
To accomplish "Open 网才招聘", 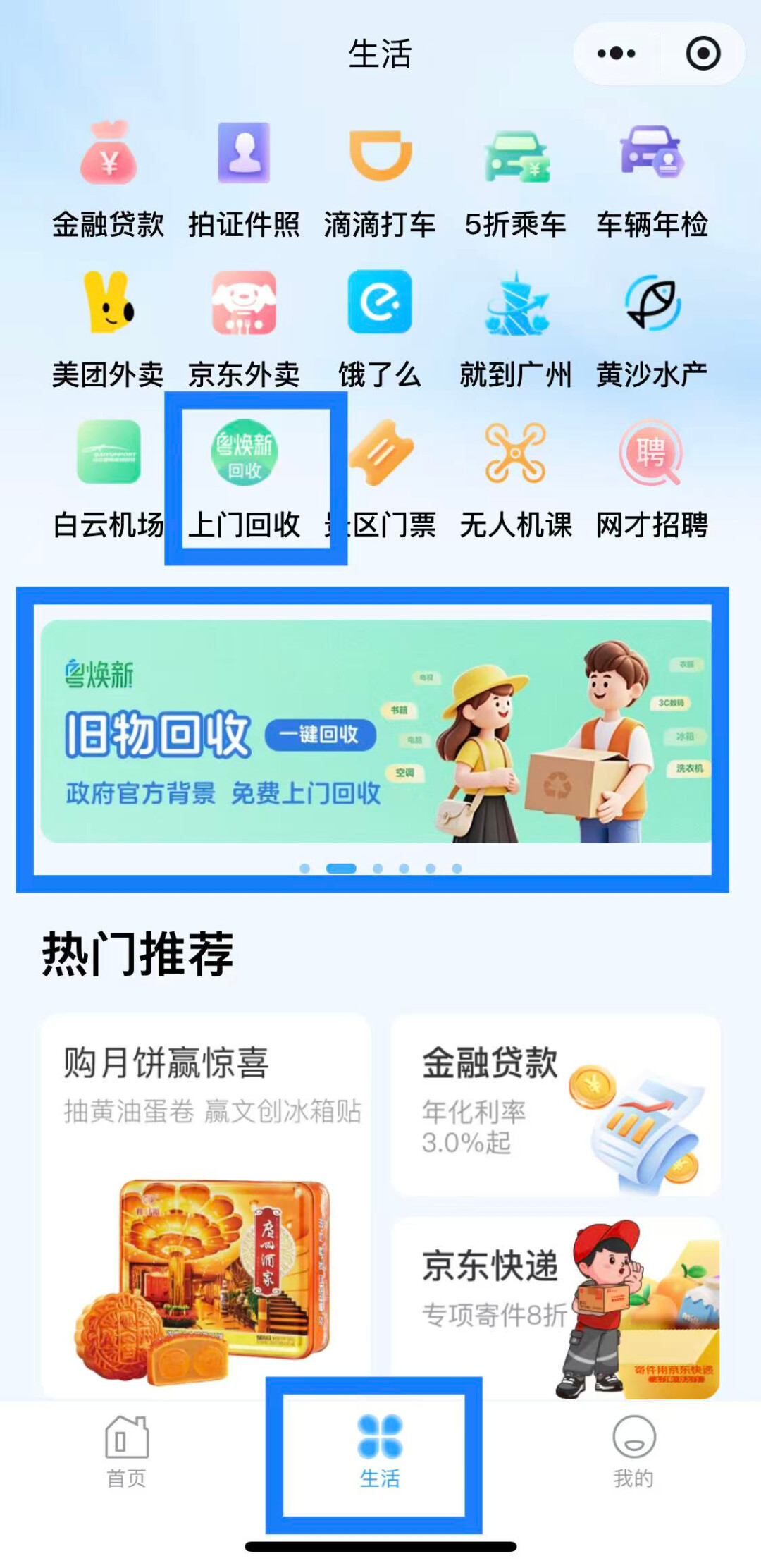I will [652, 477].
